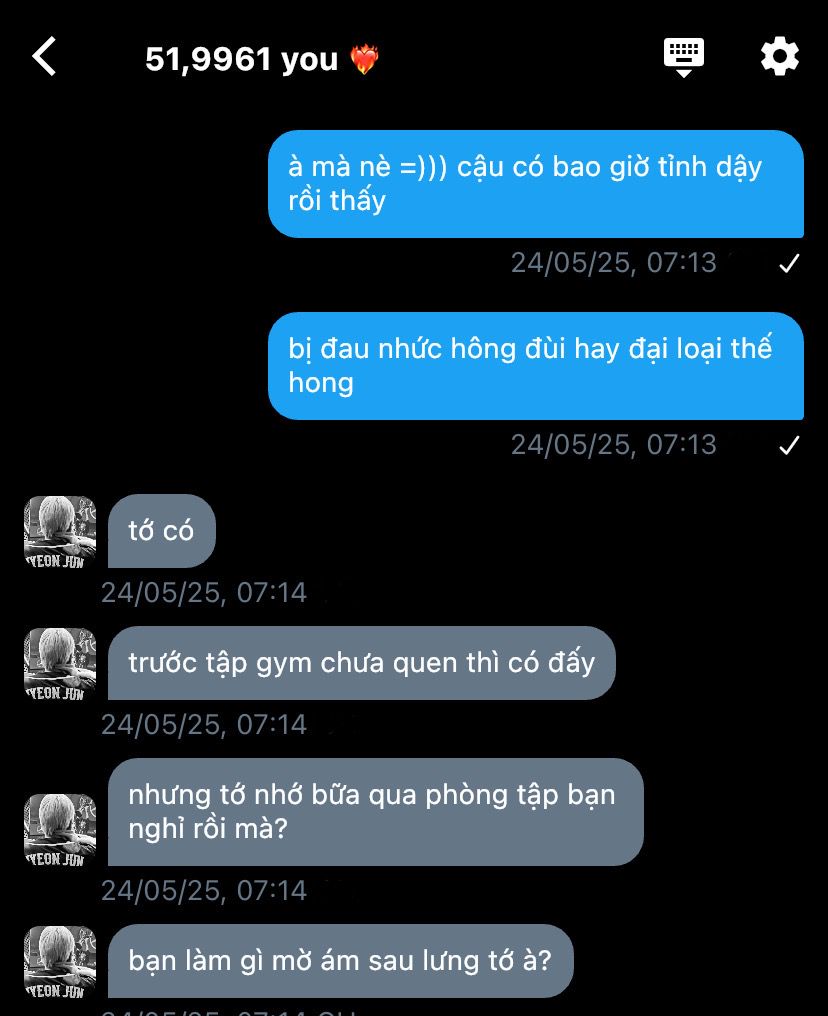Viewport: 828px width, 1016px height.
Task: Go back from this chat
Action: tap(45, 57)
